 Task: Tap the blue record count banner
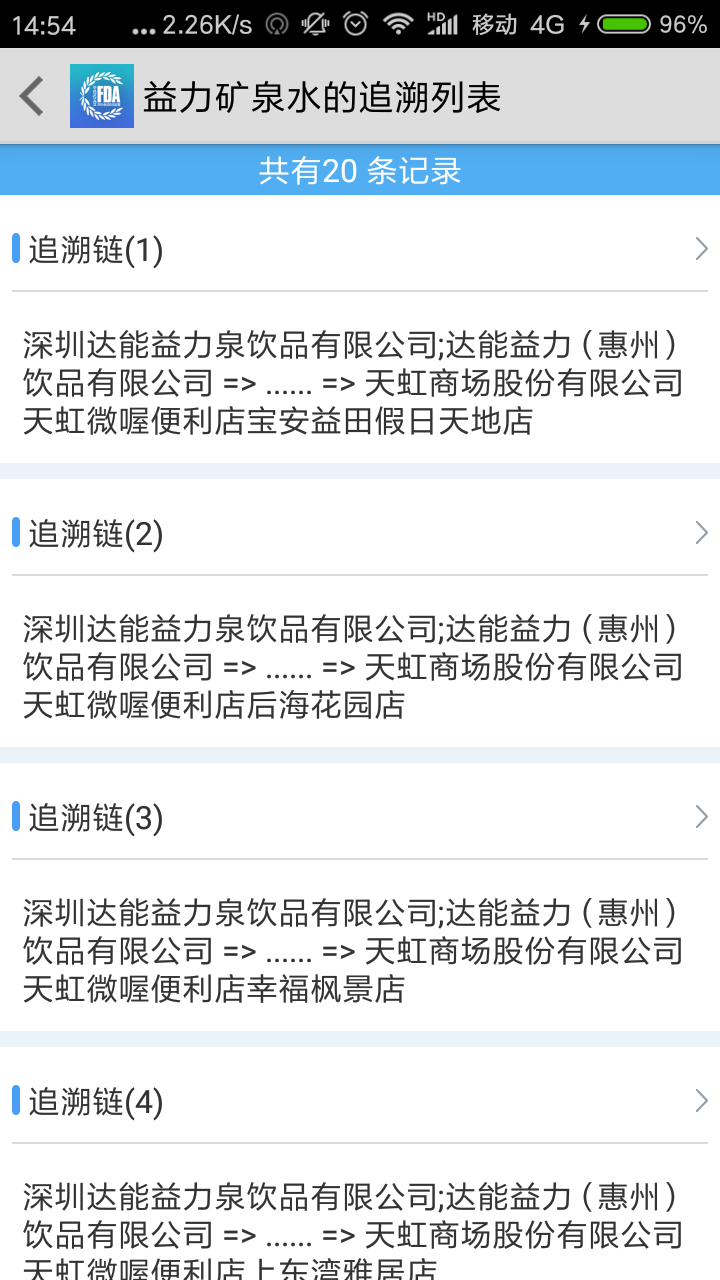coord(360,170)
